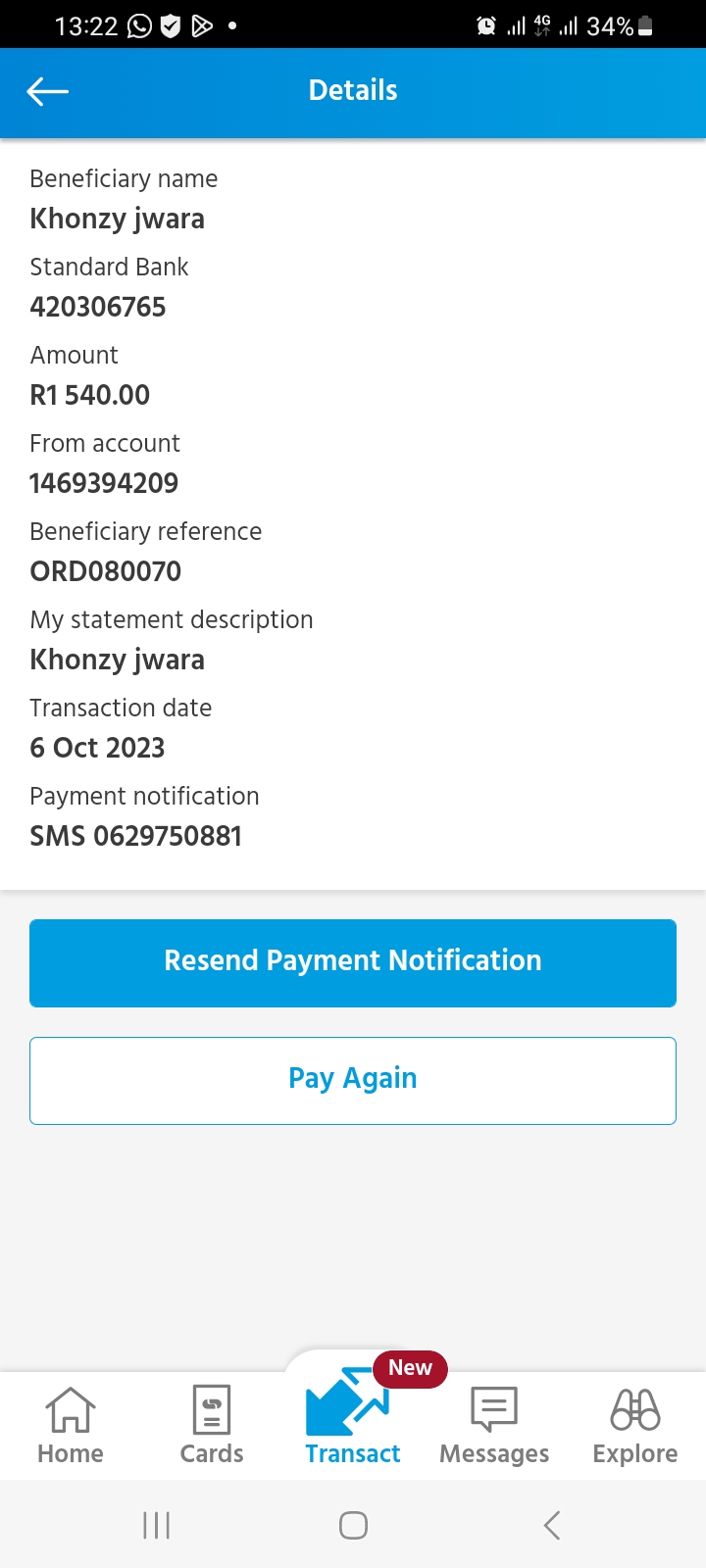This screenshot has width=706, height=1568.
Task: Switch to the Home tab
Action: pos(71,1426)
